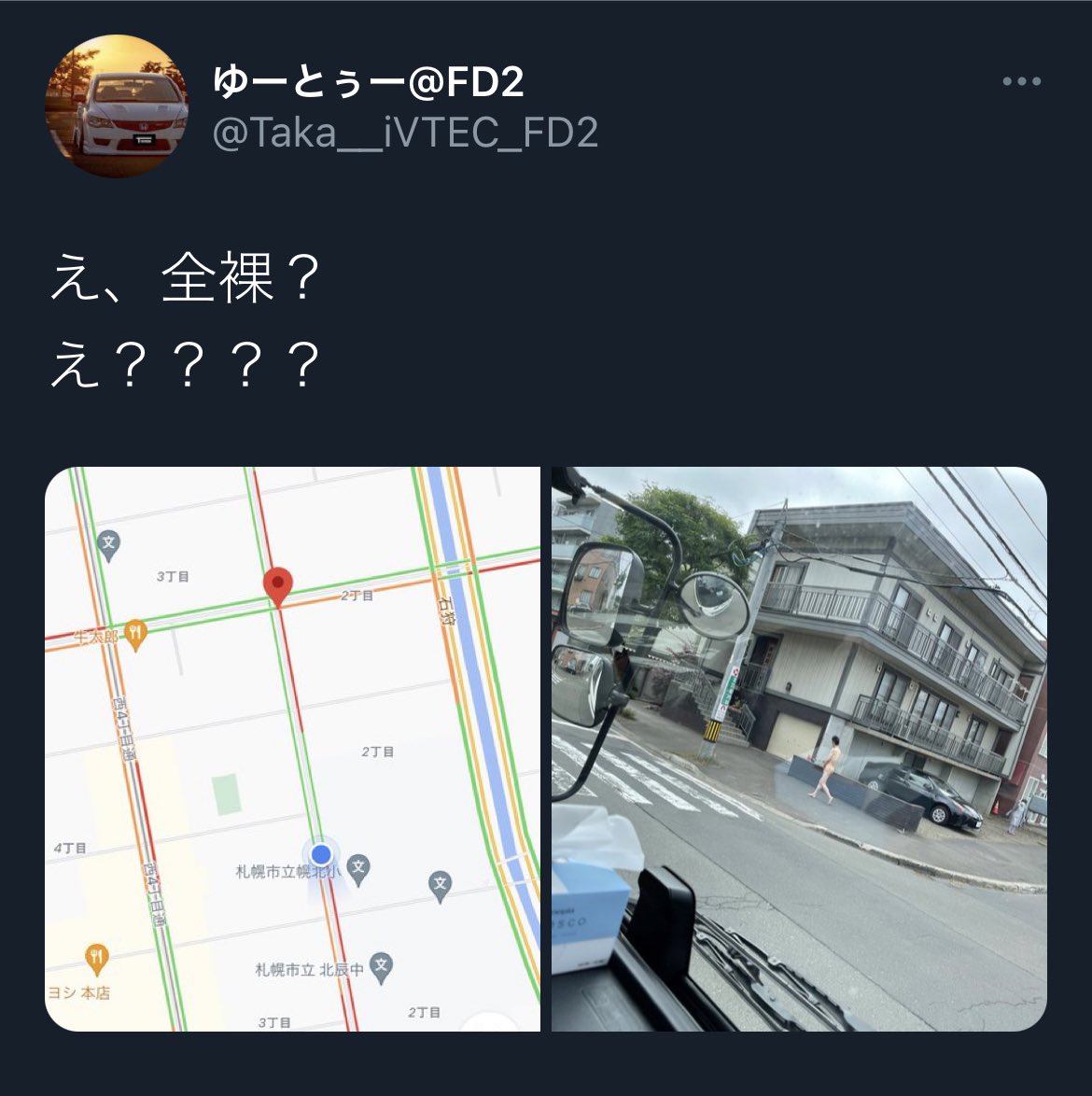1092x1096 pixels.
Task: Click the lone 文 icon right of 幌北小
Action: [x=439, y=879]
